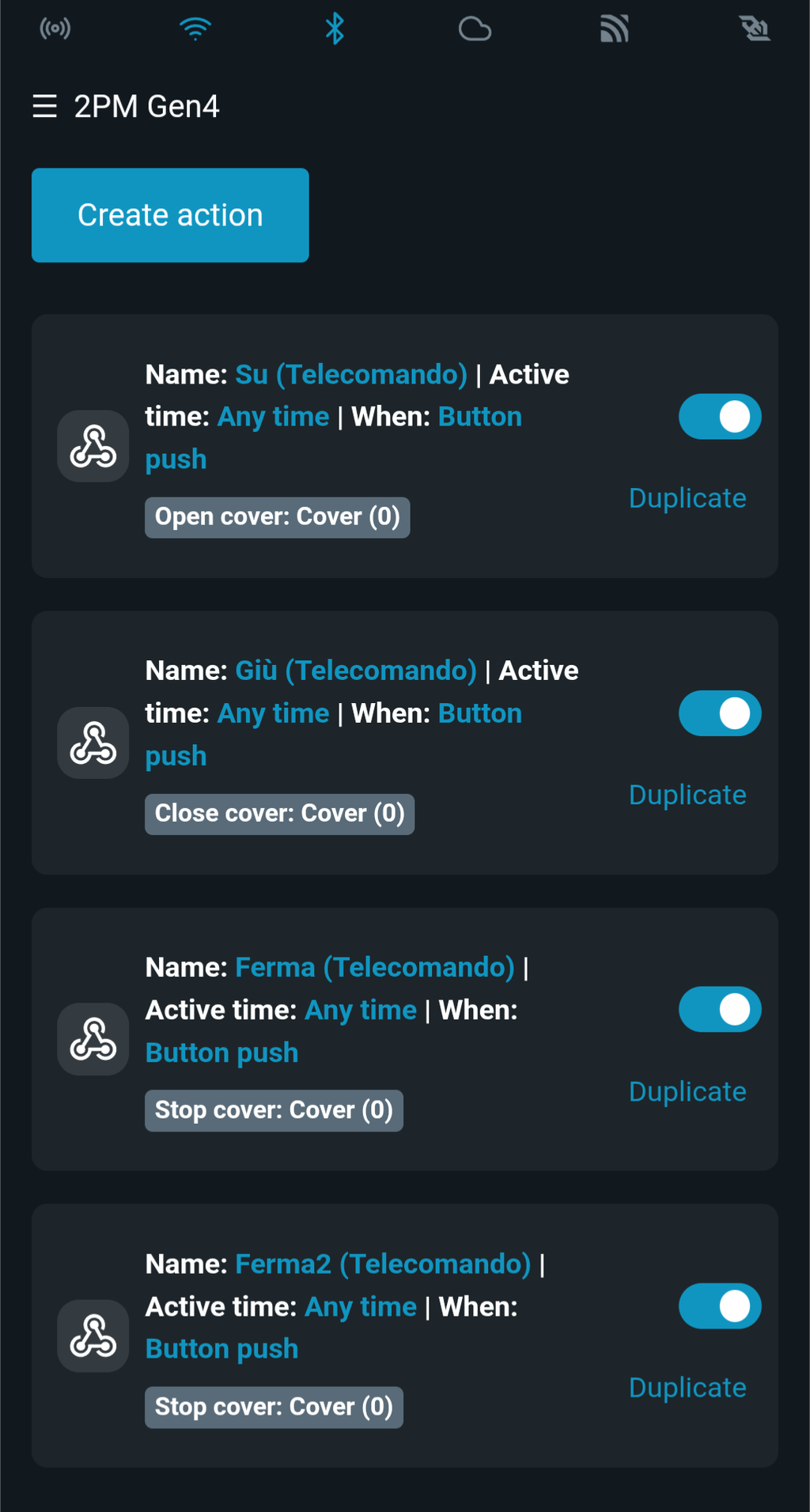The height and width of the screenshot is (1512, 810).
Task: Open the Bluetooth status icon
Action: (335, 29)
